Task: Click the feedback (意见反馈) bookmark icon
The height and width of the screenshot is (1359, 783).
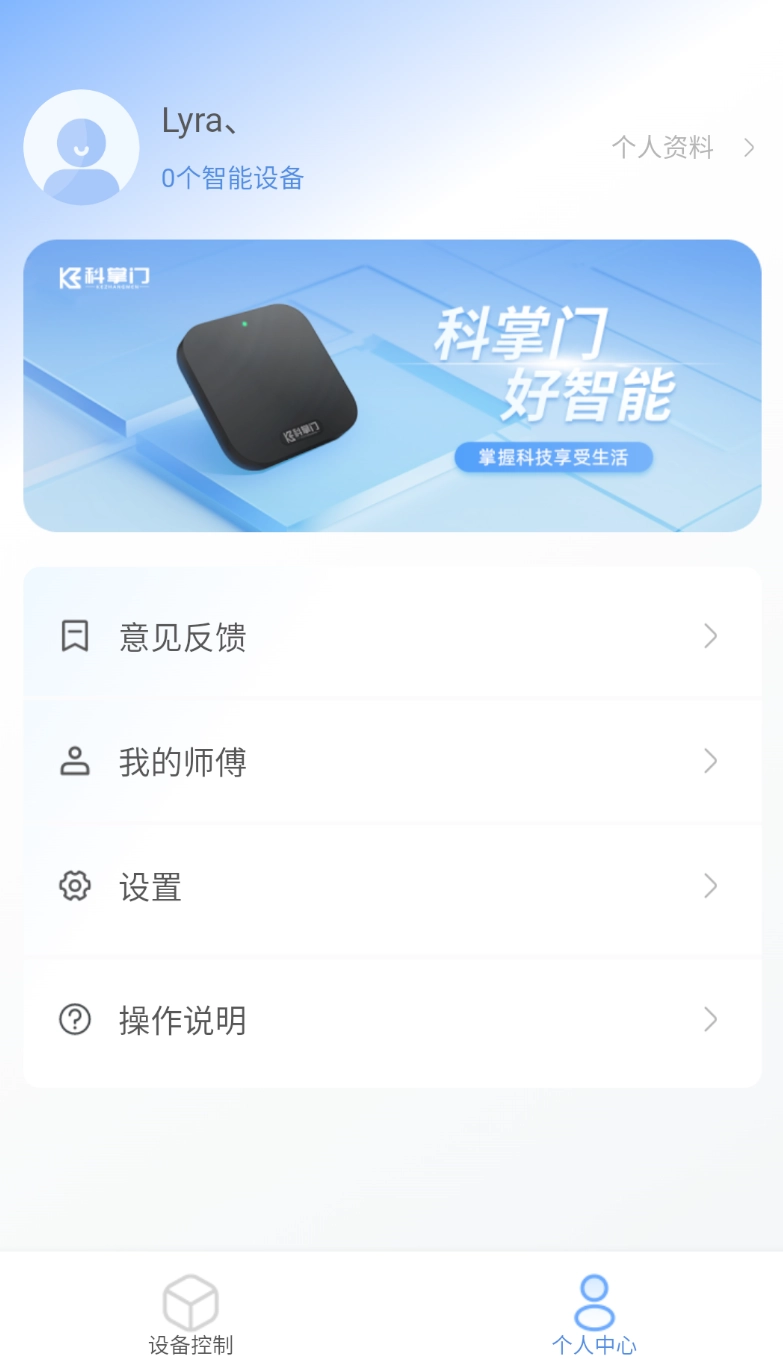Action: 74,636
